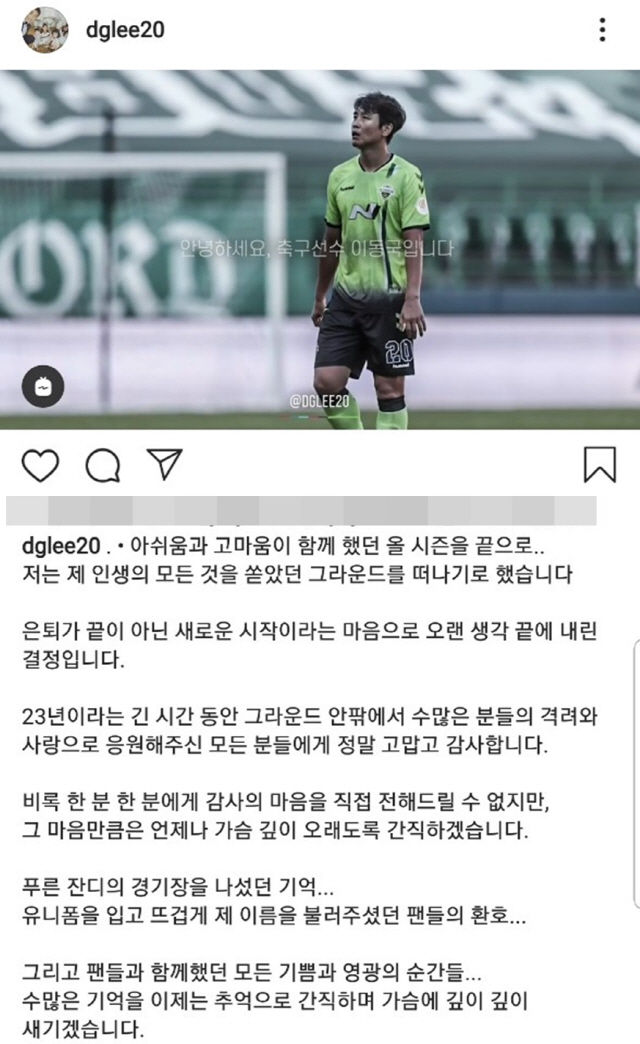Open the post overflow menu
This screenshot has width=640, height=1044.
point(602,30)
